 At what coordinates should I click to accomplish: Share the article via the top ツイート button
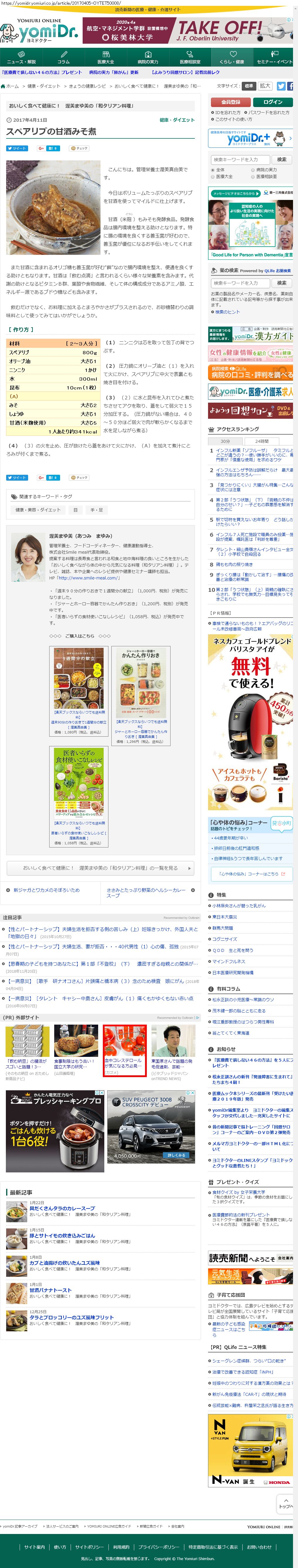pos(17,148)
